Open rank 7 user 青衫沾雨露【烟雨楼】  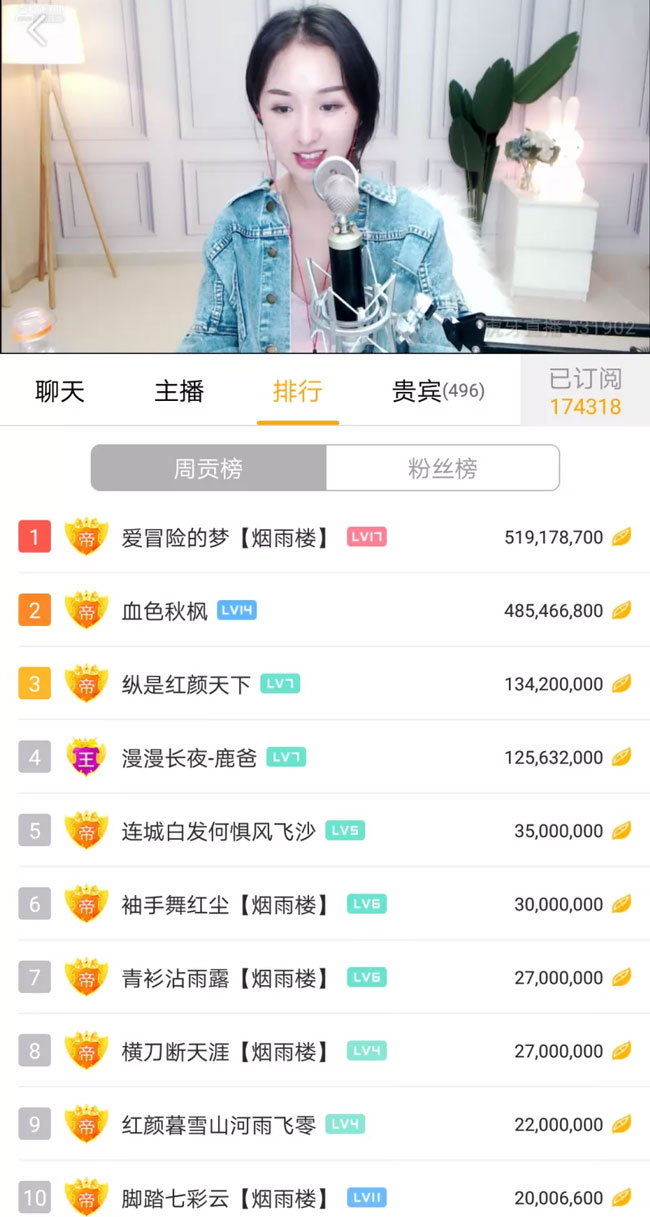(225, 978)
